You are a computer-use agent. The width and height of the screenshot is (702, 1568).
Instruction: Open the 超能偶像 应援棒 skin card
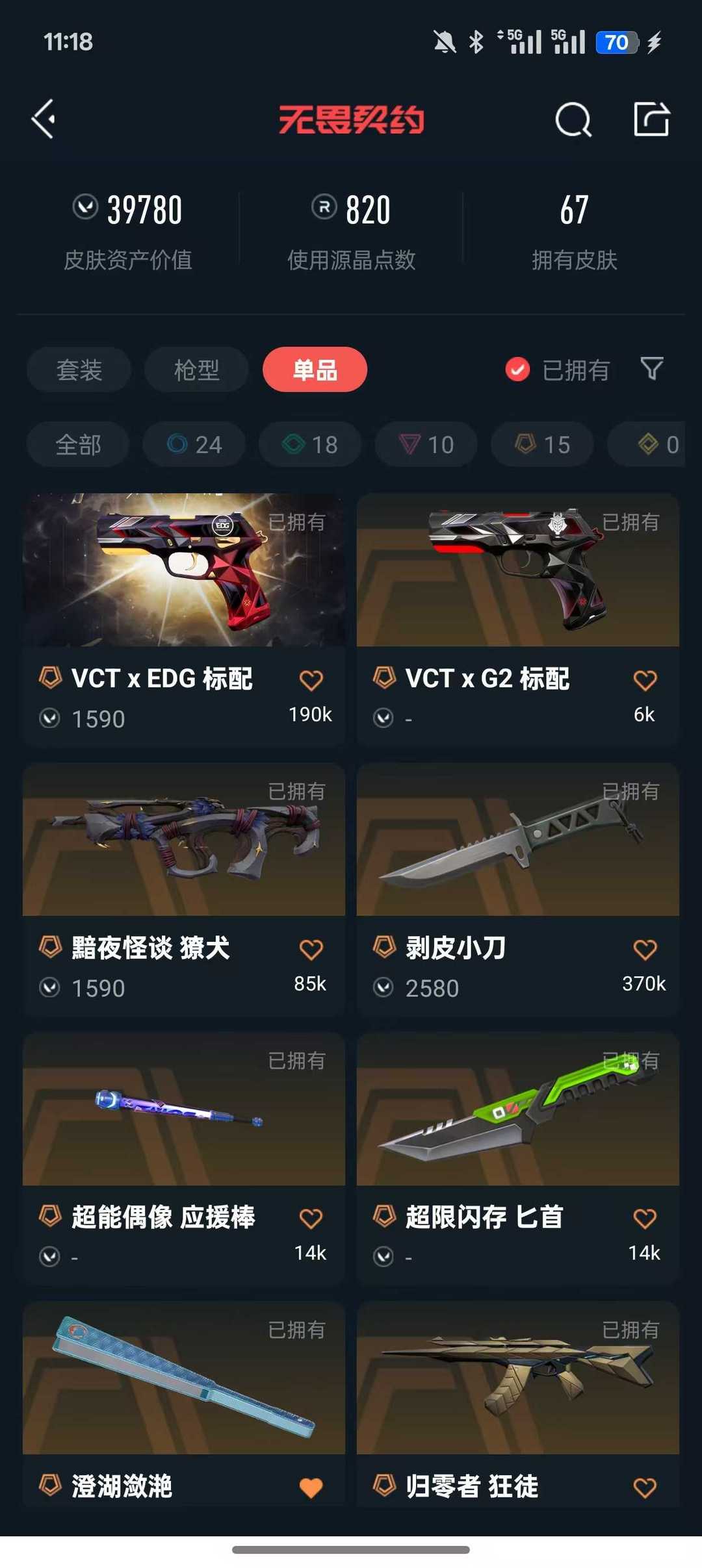click(184, 1109)
